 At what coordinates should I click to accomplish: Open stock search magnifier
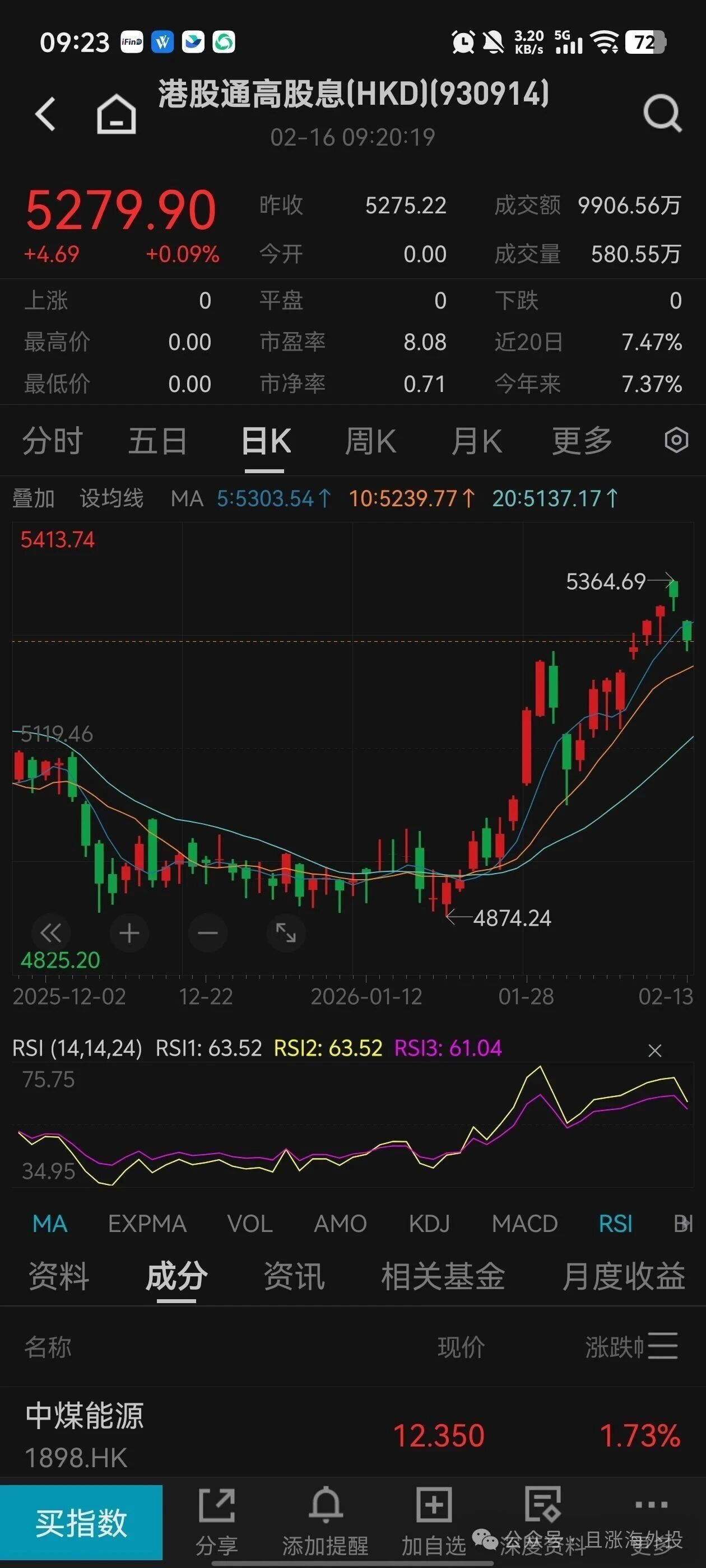(x=662, y=113)
